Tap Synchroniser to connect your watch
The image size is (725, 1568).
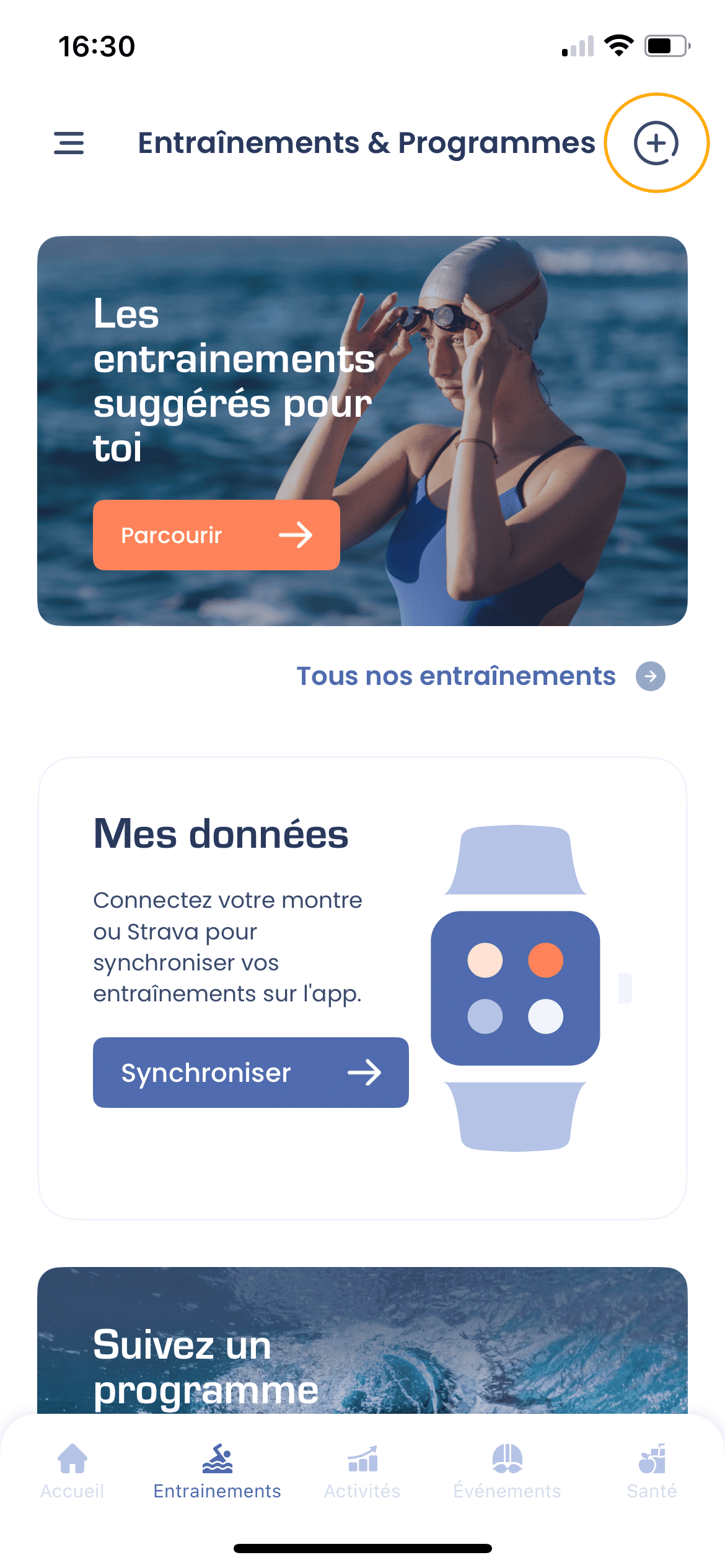pos(250,1073)
